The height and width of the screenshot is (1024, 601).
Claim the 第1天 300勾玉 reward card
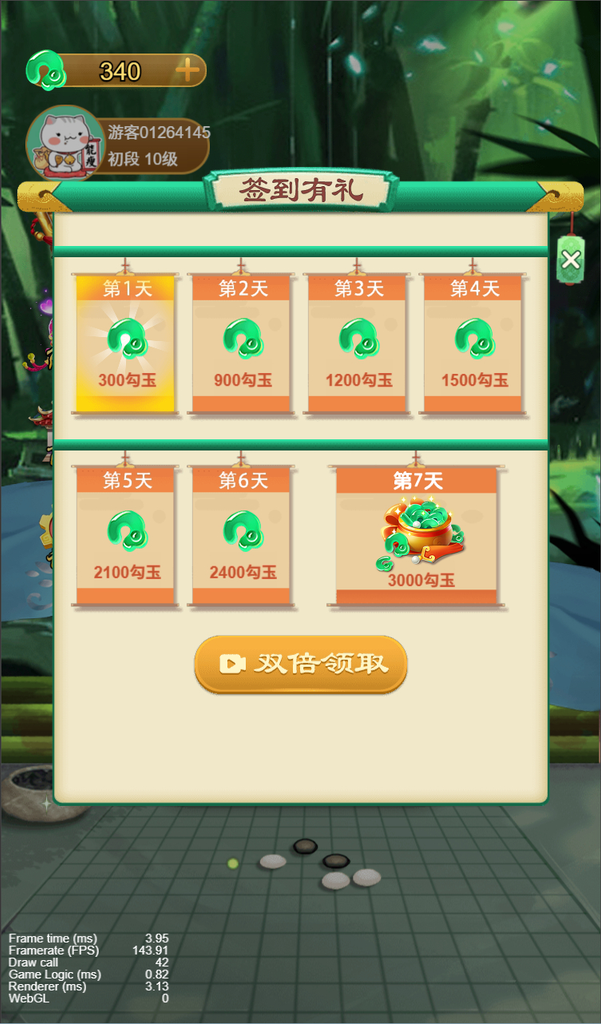point(125,343)
